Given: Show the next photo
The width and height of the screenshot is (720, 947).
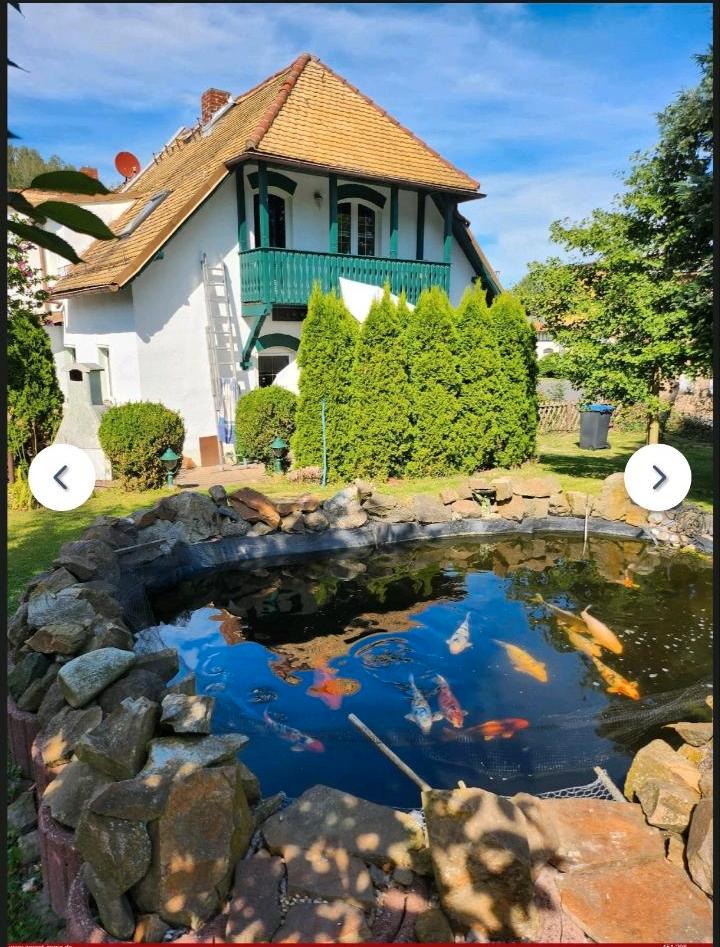Looking at the screenshot, I should pos(657,477).
